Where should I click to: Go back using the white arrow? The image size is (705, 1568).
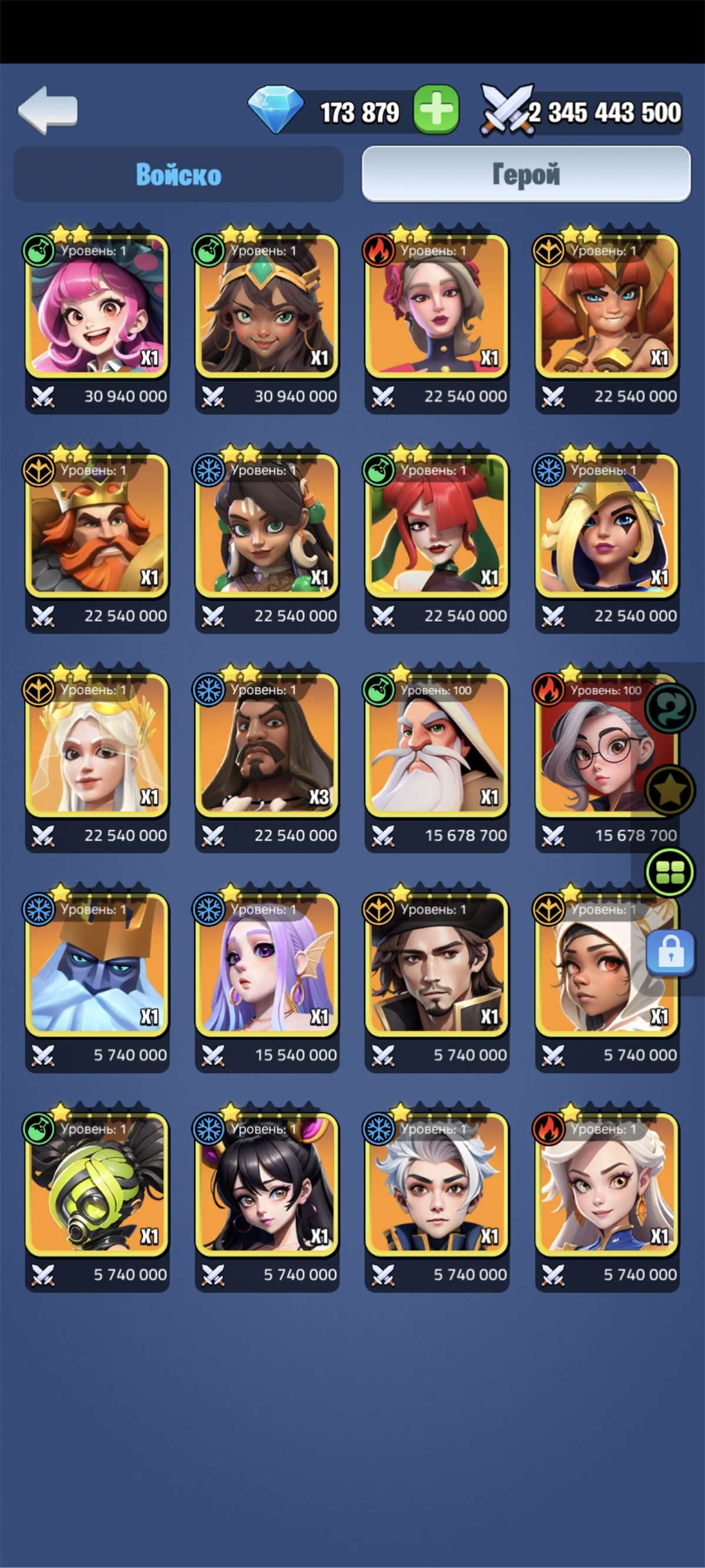point(48,109)
